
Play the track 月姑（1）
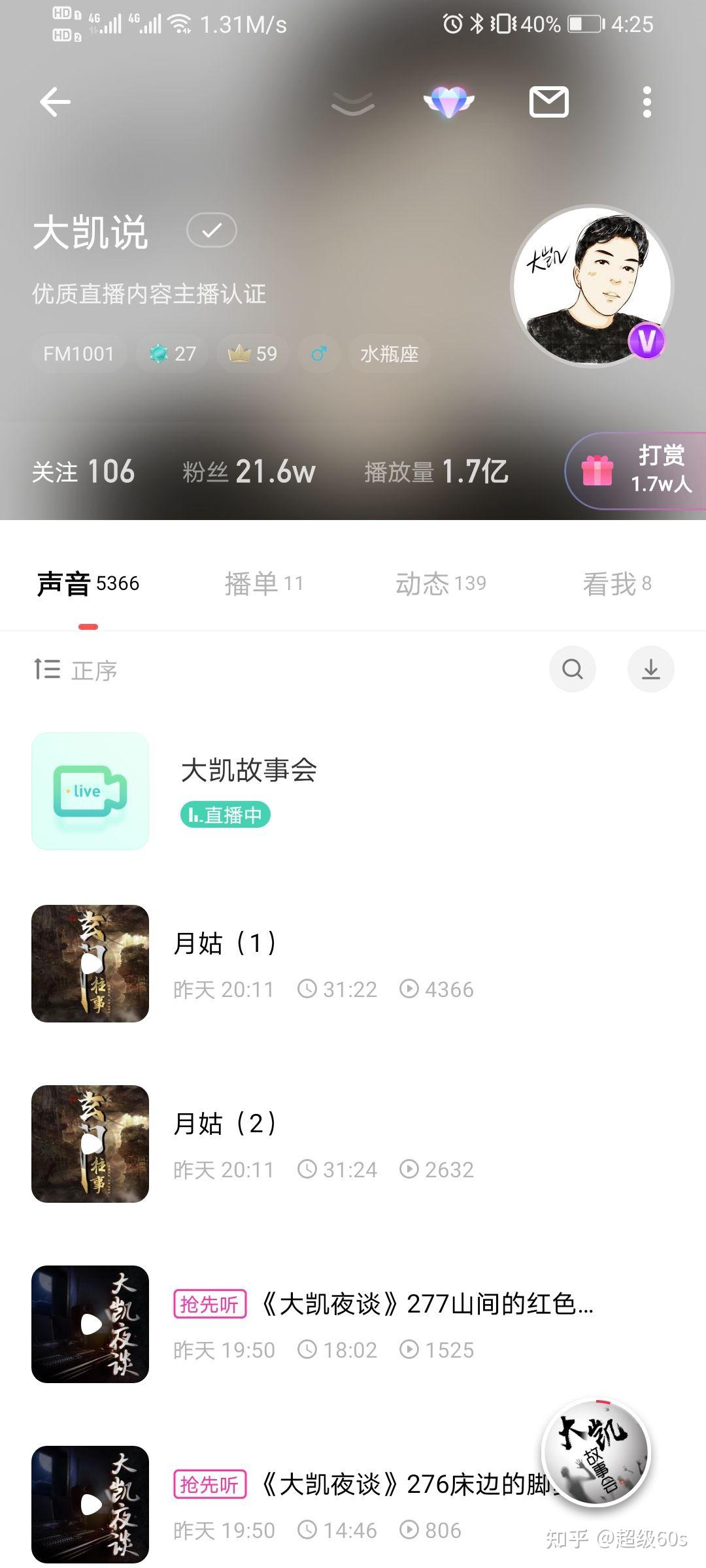(x=90, y=963)
